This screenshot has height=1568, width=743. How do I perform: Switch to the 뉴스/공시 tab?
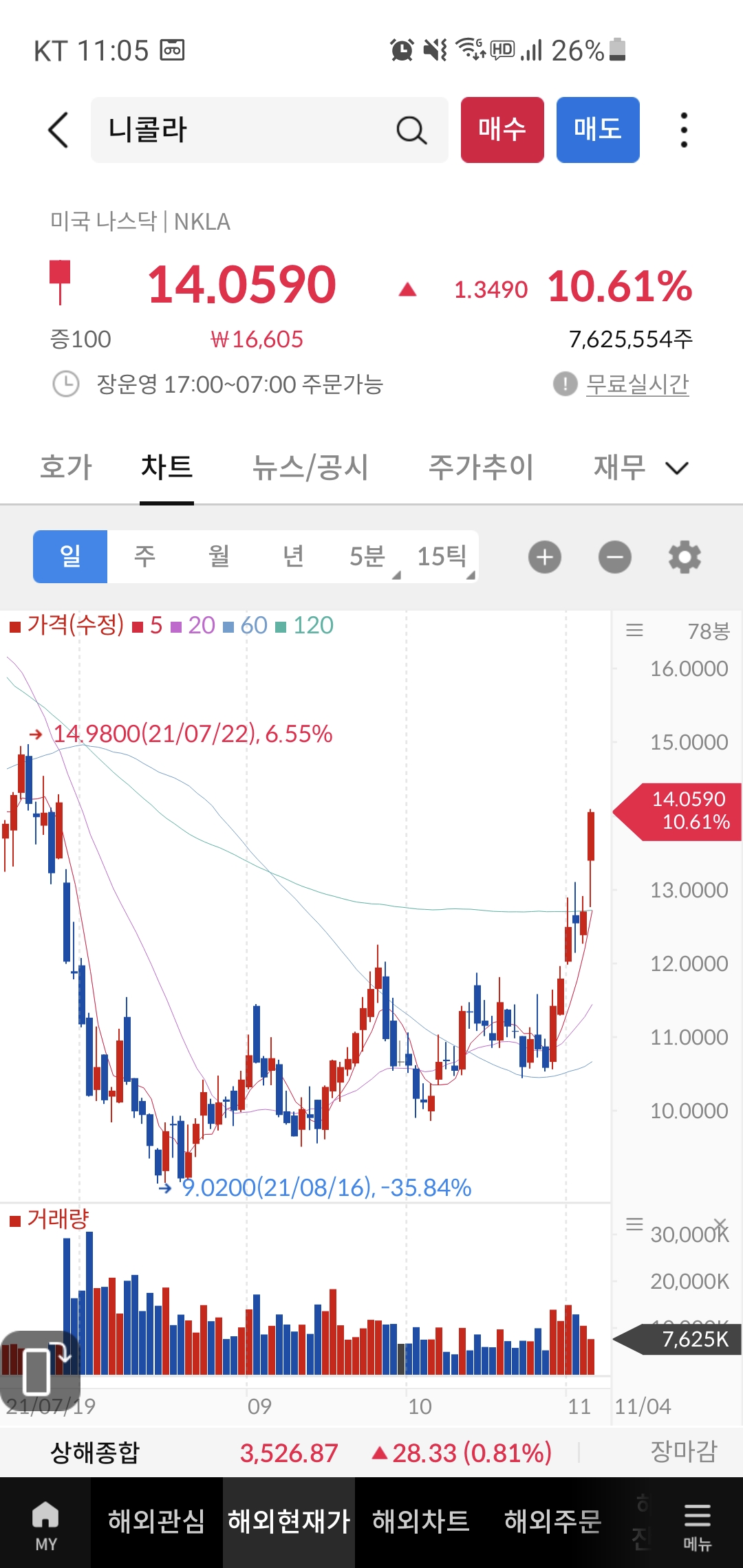(310, 467)
